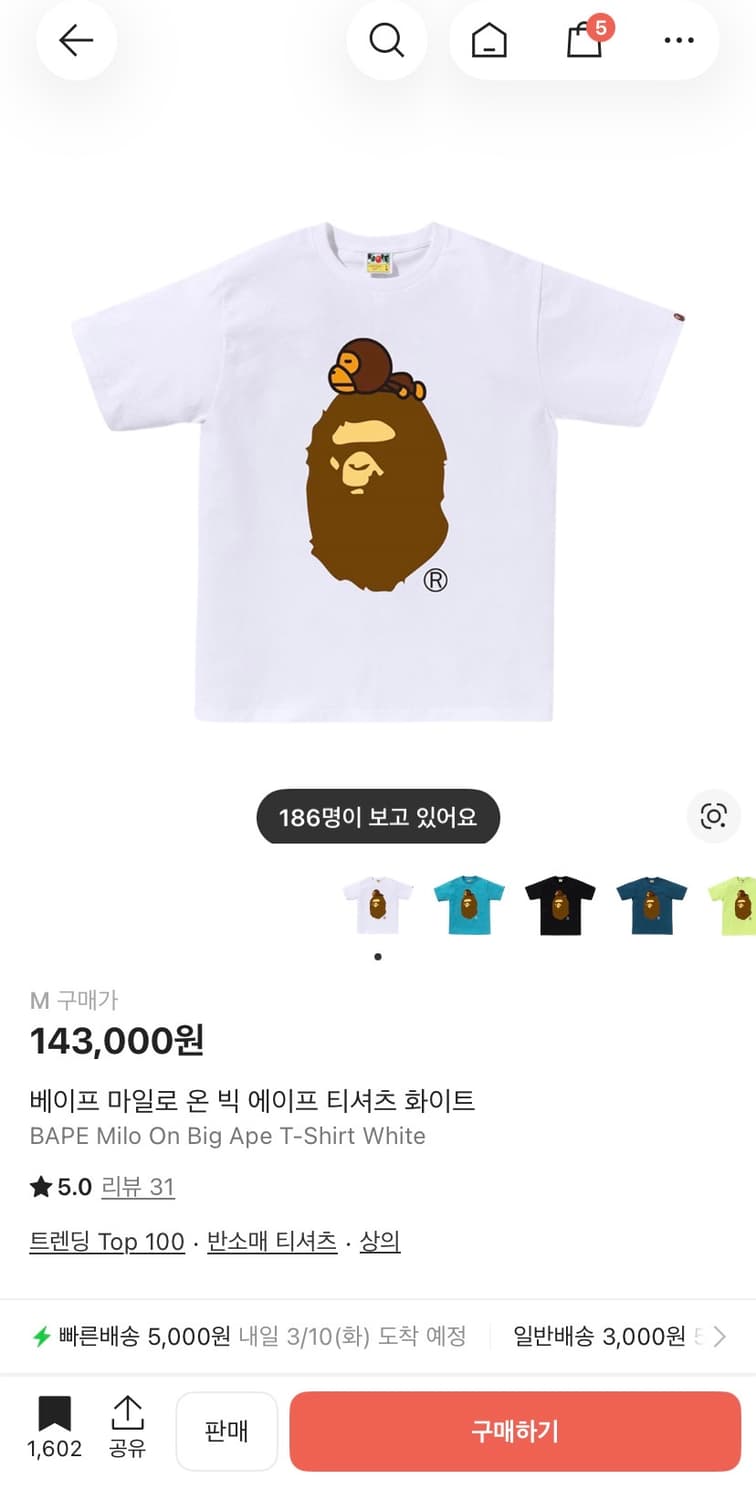Select the page indicator dot below thumbnails

click(x=377, y=956)
